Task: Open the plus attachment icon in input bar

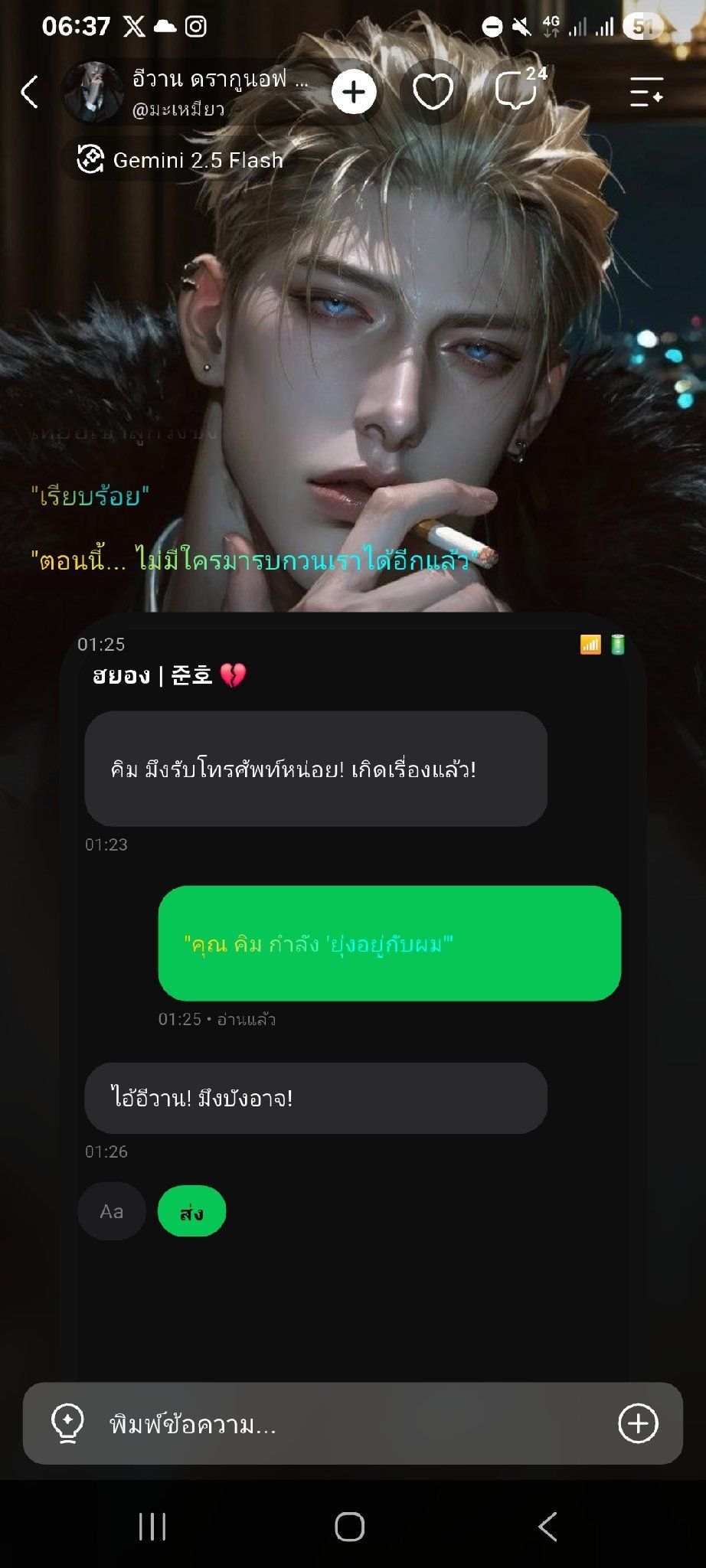Action: (638, 1424)
